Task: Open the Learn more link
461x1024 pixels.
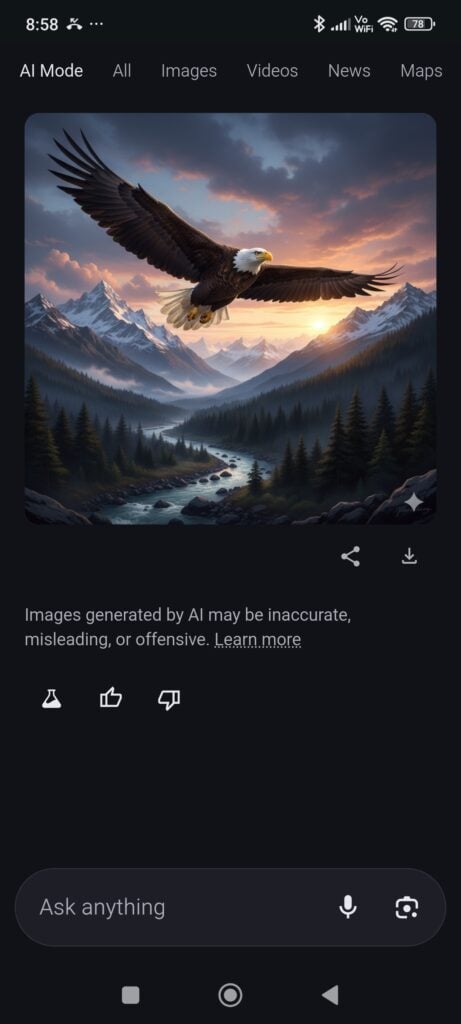Action: click(257, 640)
